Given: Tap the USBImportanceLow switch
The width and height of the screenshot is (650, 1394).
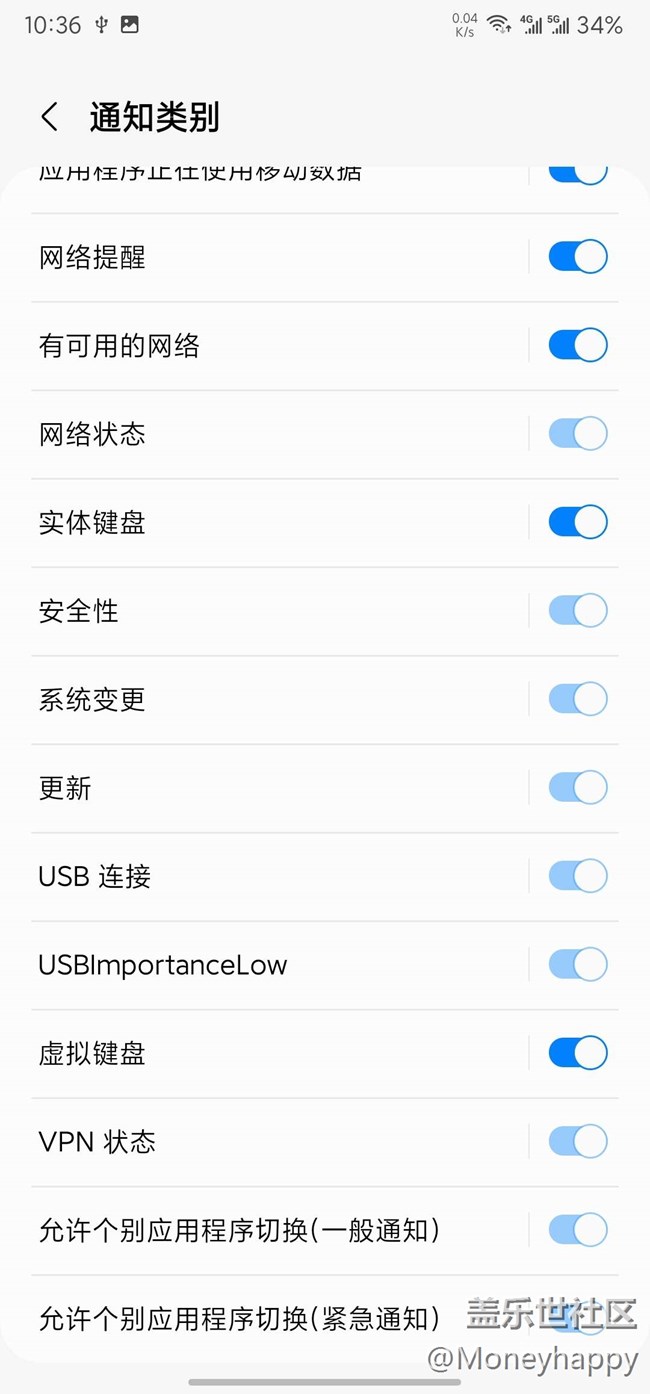Looking at the screenshot, I should [578, 964].
